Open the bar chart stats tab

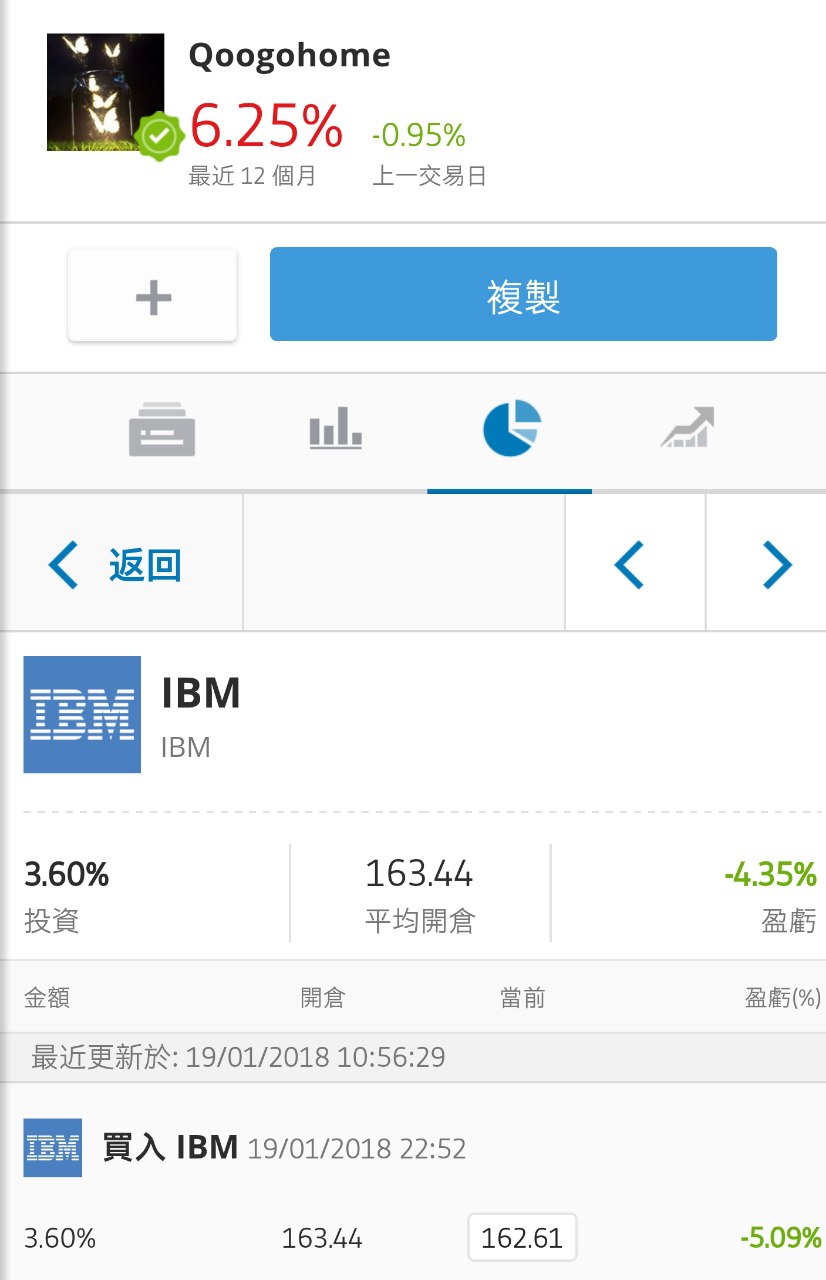click(x=335, y=429)
